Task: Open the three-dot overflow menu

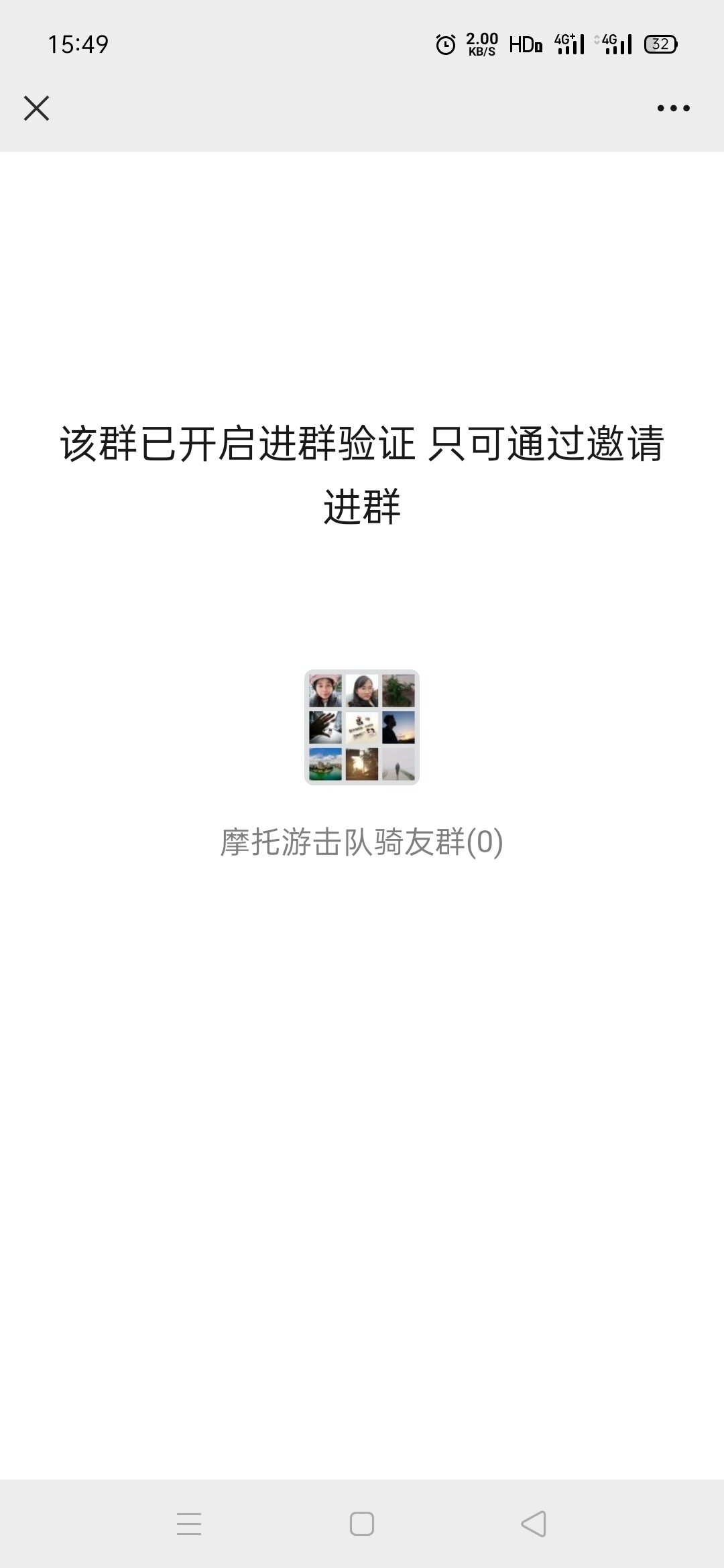Action: click(673, 108)
